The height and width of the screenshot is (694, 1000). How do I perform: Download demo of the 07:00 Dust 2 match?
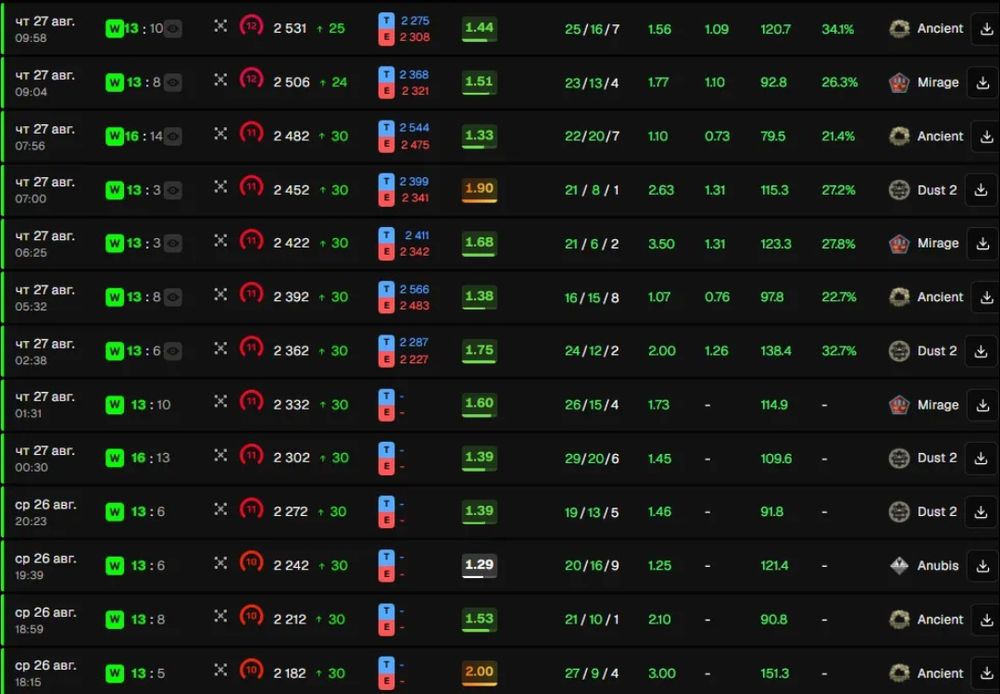coord(982,190)
